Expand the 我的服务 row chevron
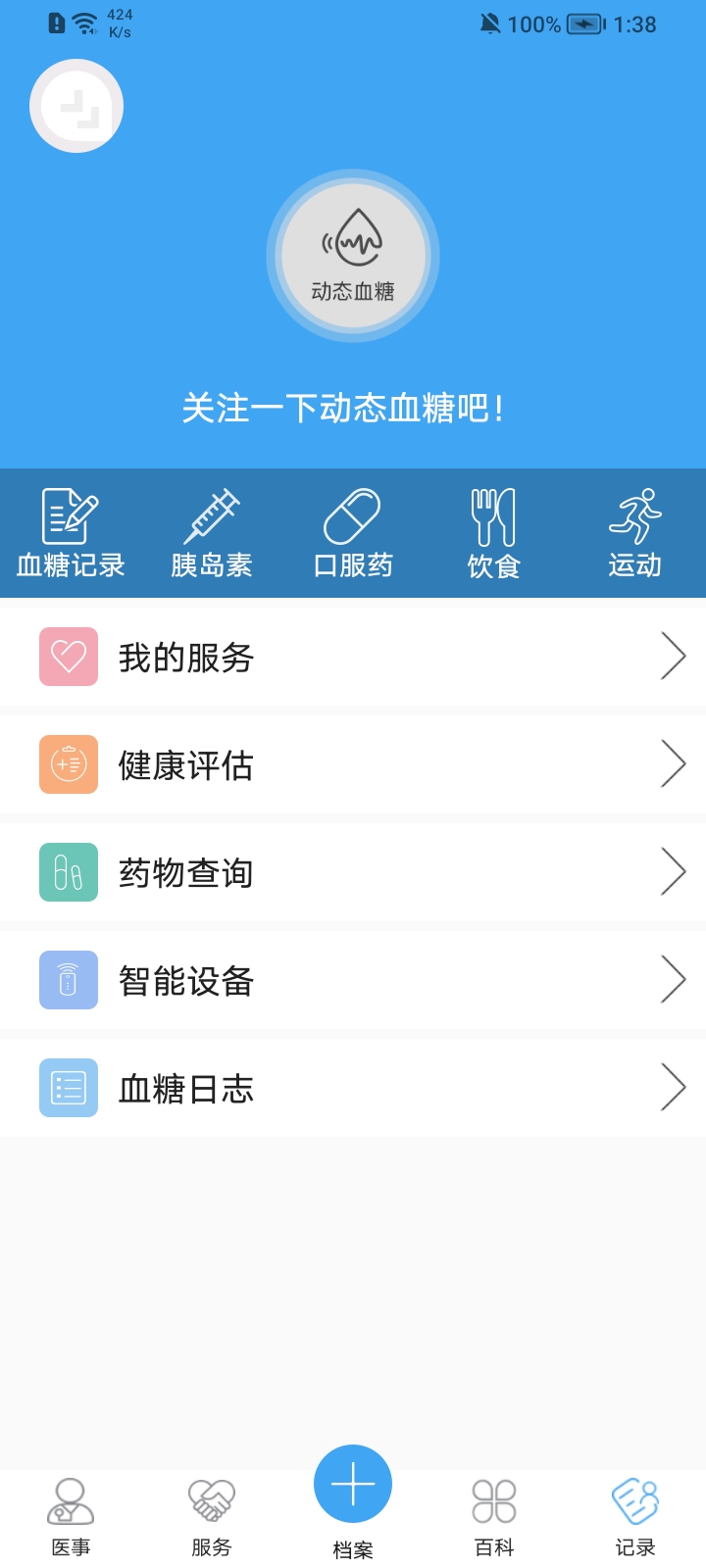The image size is (706, 1568). (x=675, y=655)
